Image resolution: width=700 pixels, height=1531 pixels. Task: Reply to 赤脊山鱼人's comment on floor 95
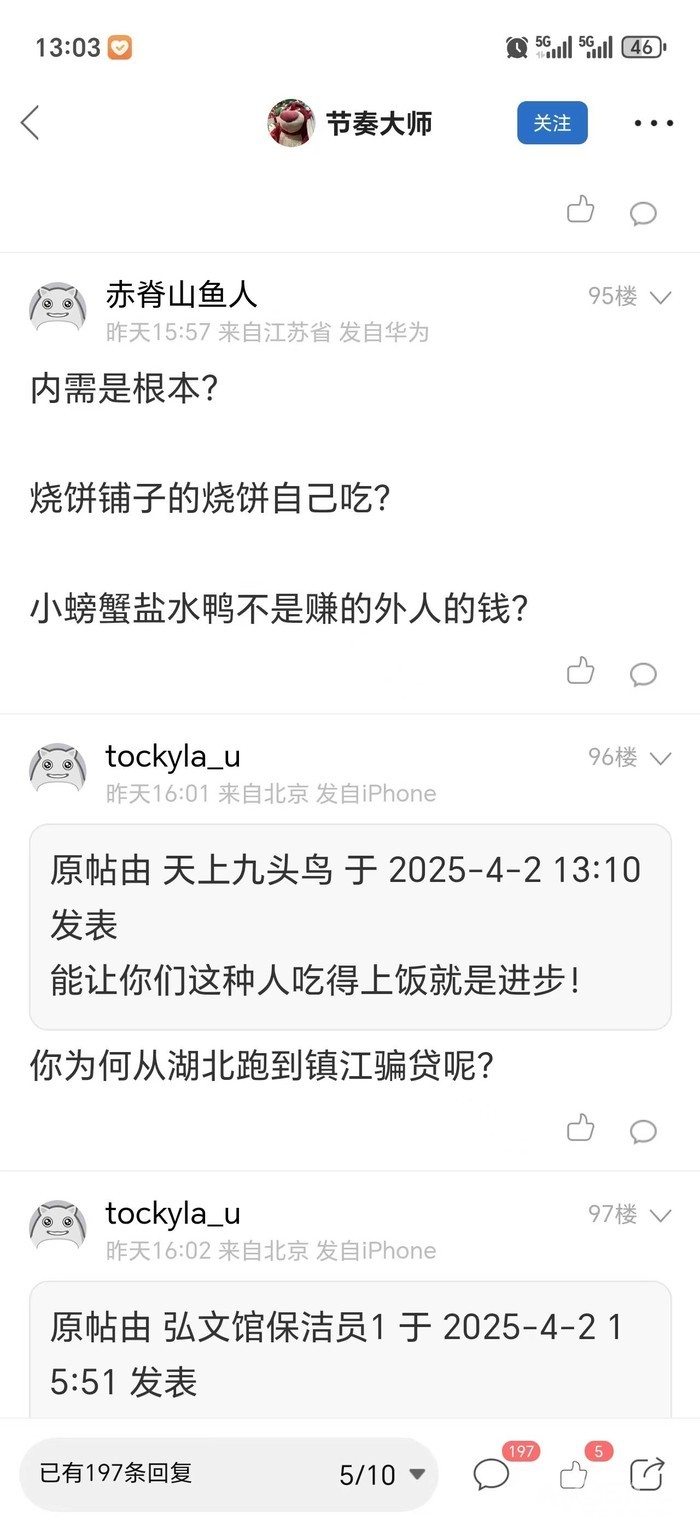click(x=643, y=674)
